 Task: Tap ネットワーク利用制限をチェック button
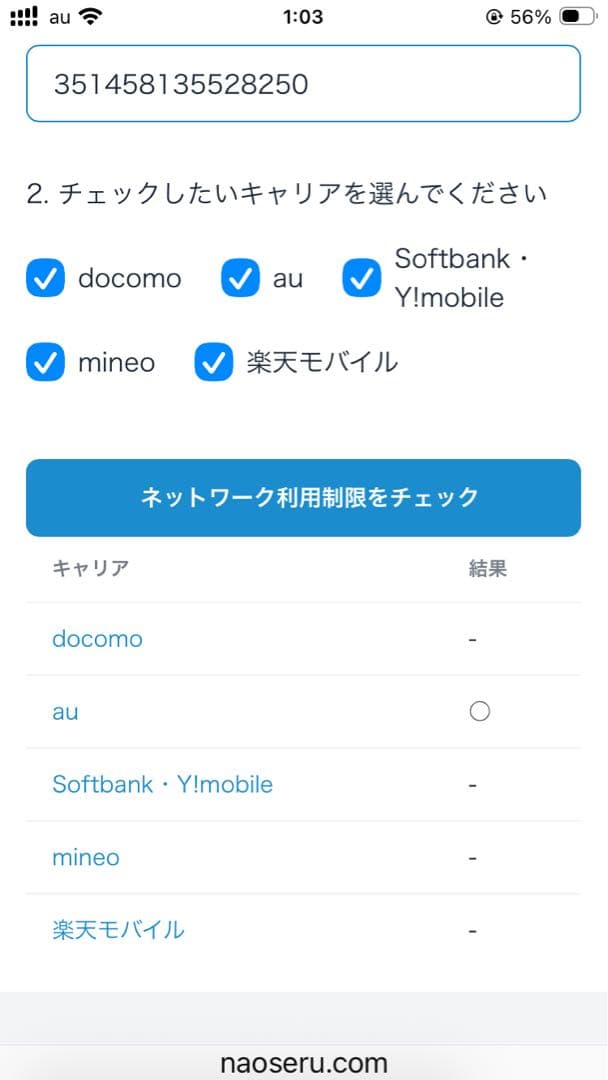tap(303, 498)
